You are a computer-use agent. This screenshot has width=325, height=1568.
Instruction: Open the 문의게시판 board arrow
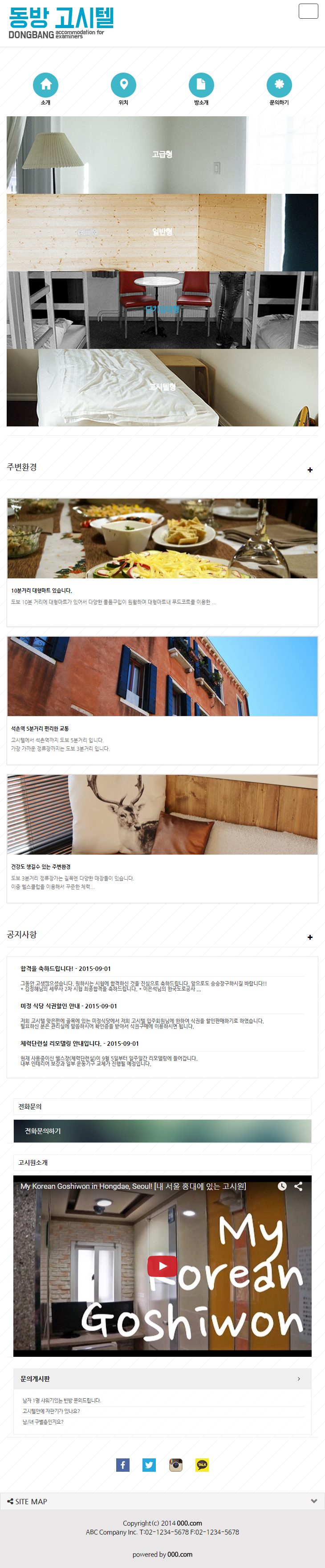click(298, 1379)
